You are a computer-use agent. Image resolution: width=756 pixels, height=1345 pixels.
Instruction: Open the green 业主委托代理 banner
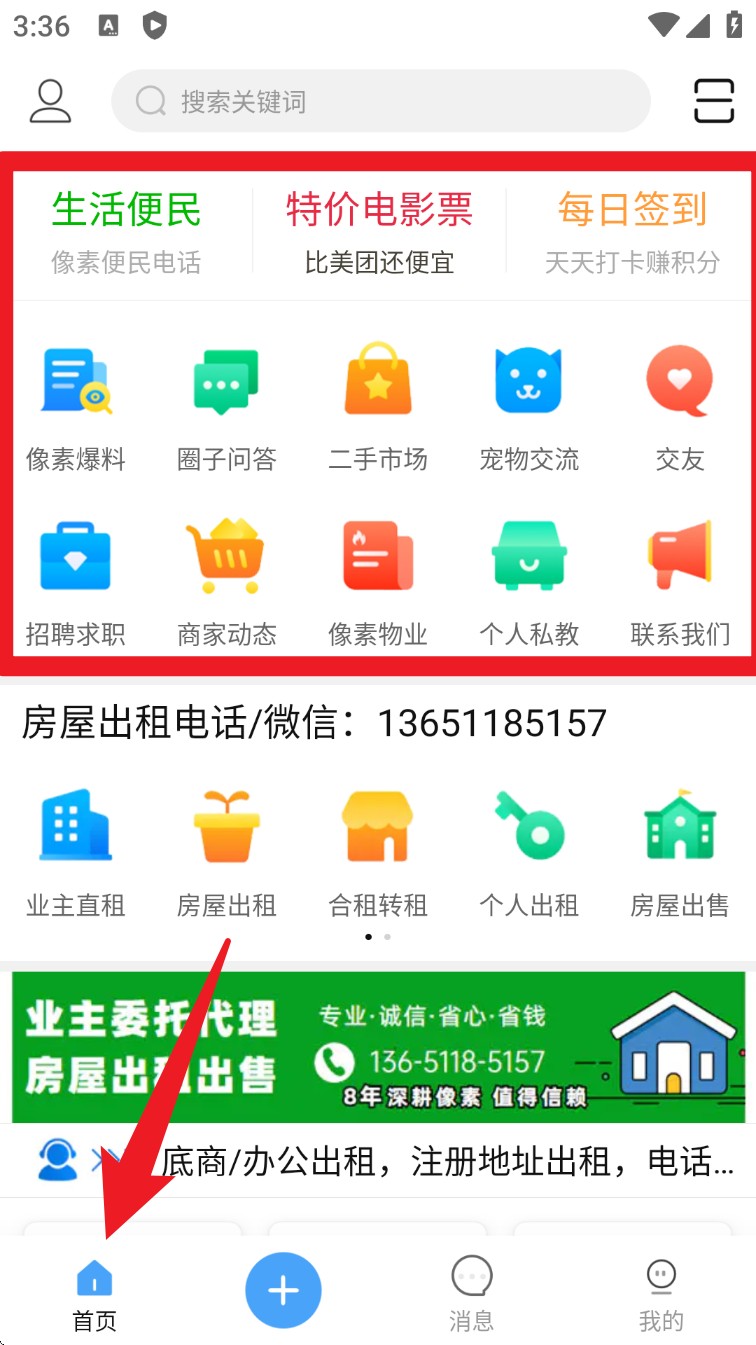(378, 1046)
